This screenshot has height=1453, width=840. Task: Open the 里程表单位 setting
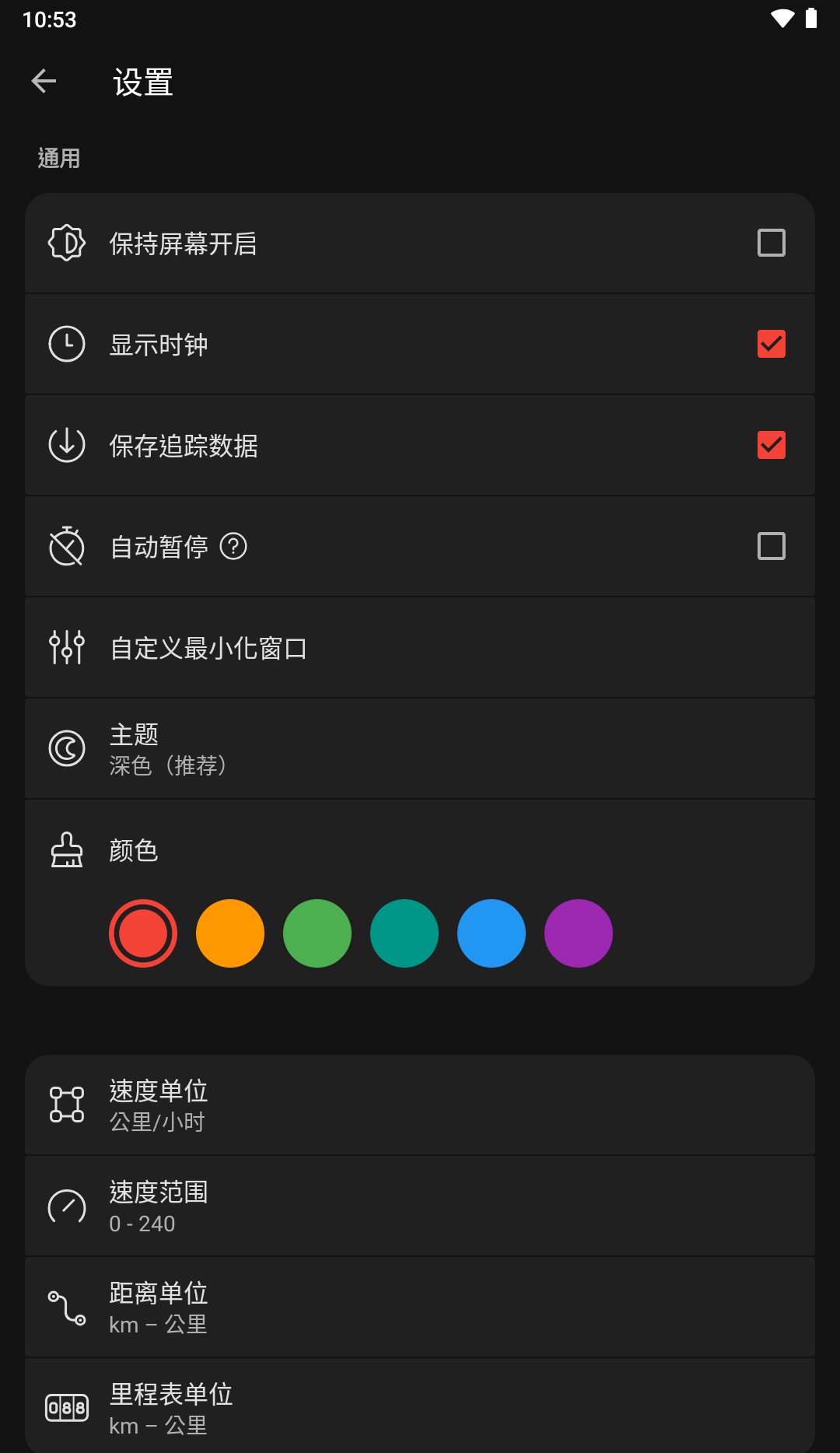click(x=420, y=1406)
